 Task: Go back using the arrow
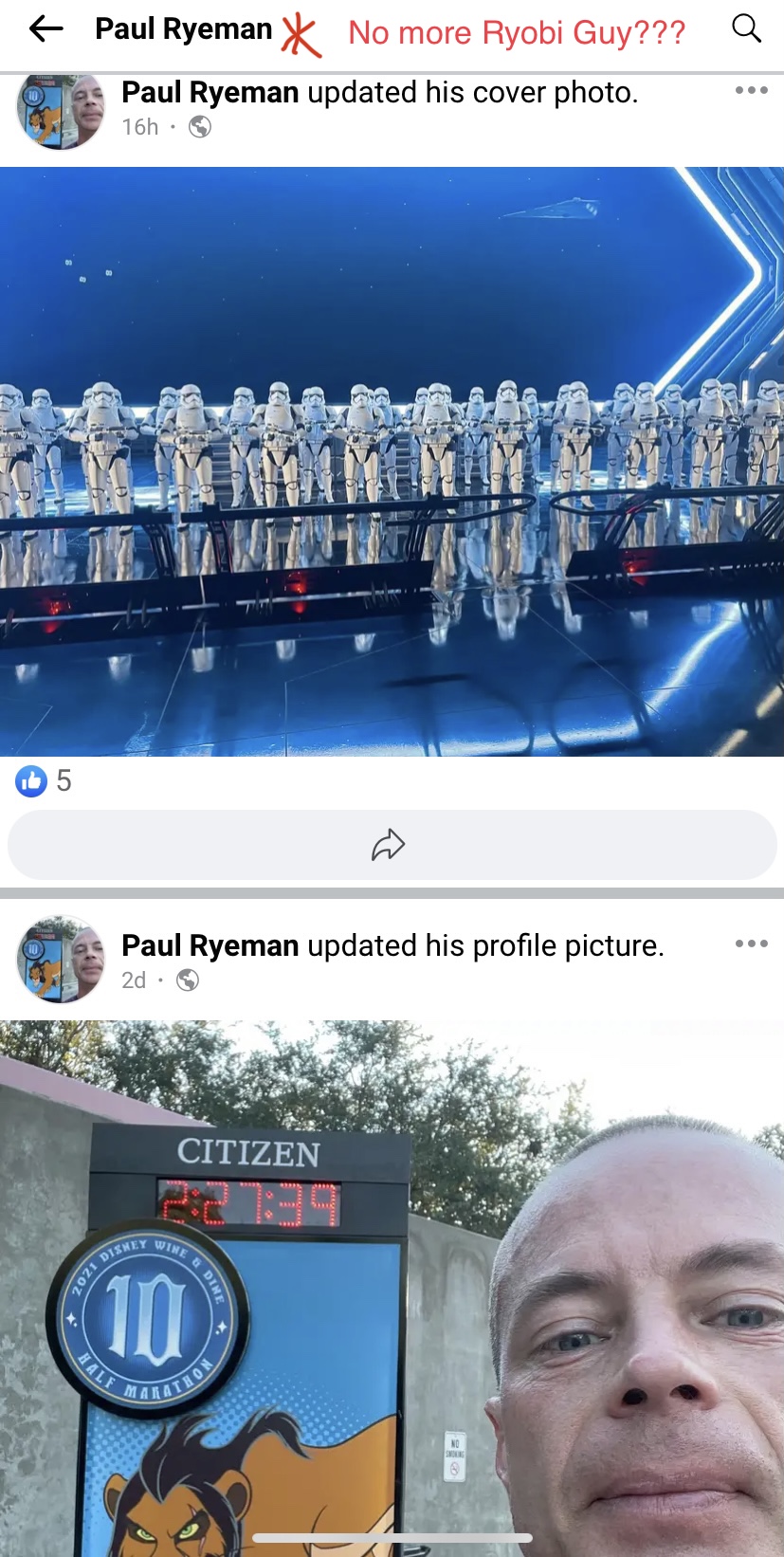[46, 29]
